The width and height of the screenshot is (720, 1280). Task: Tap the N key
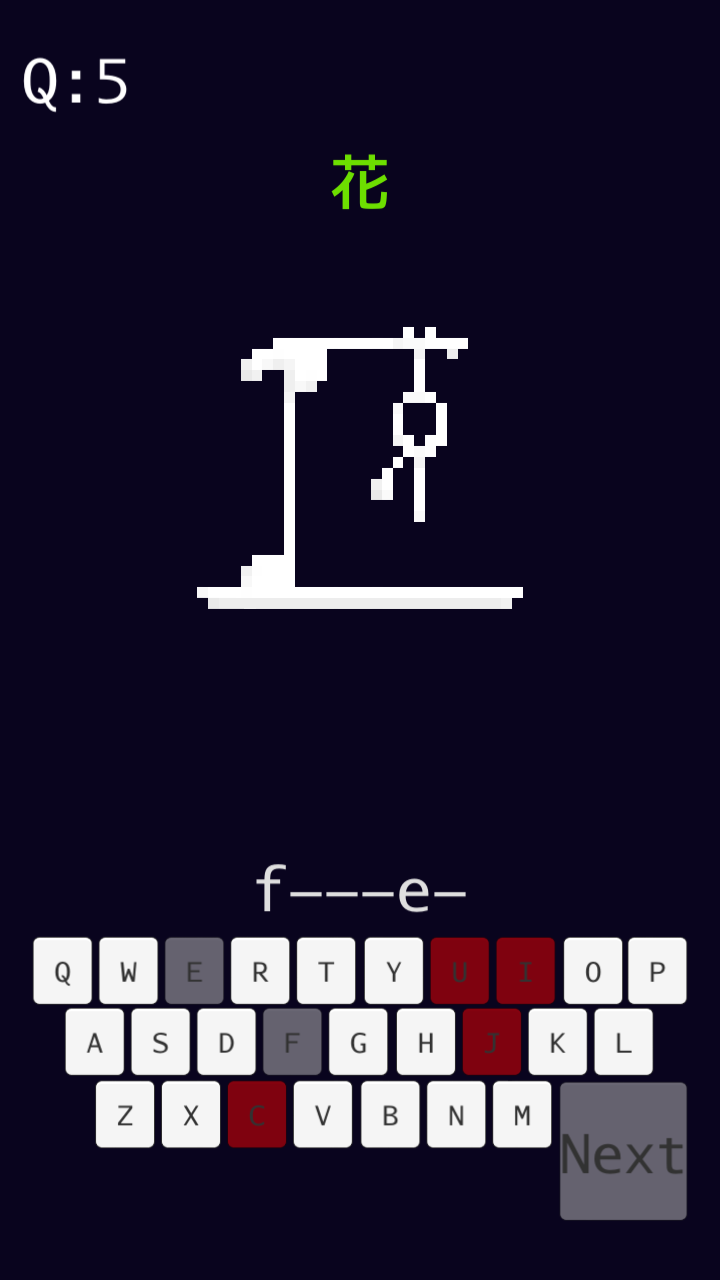click(456, 1114)
